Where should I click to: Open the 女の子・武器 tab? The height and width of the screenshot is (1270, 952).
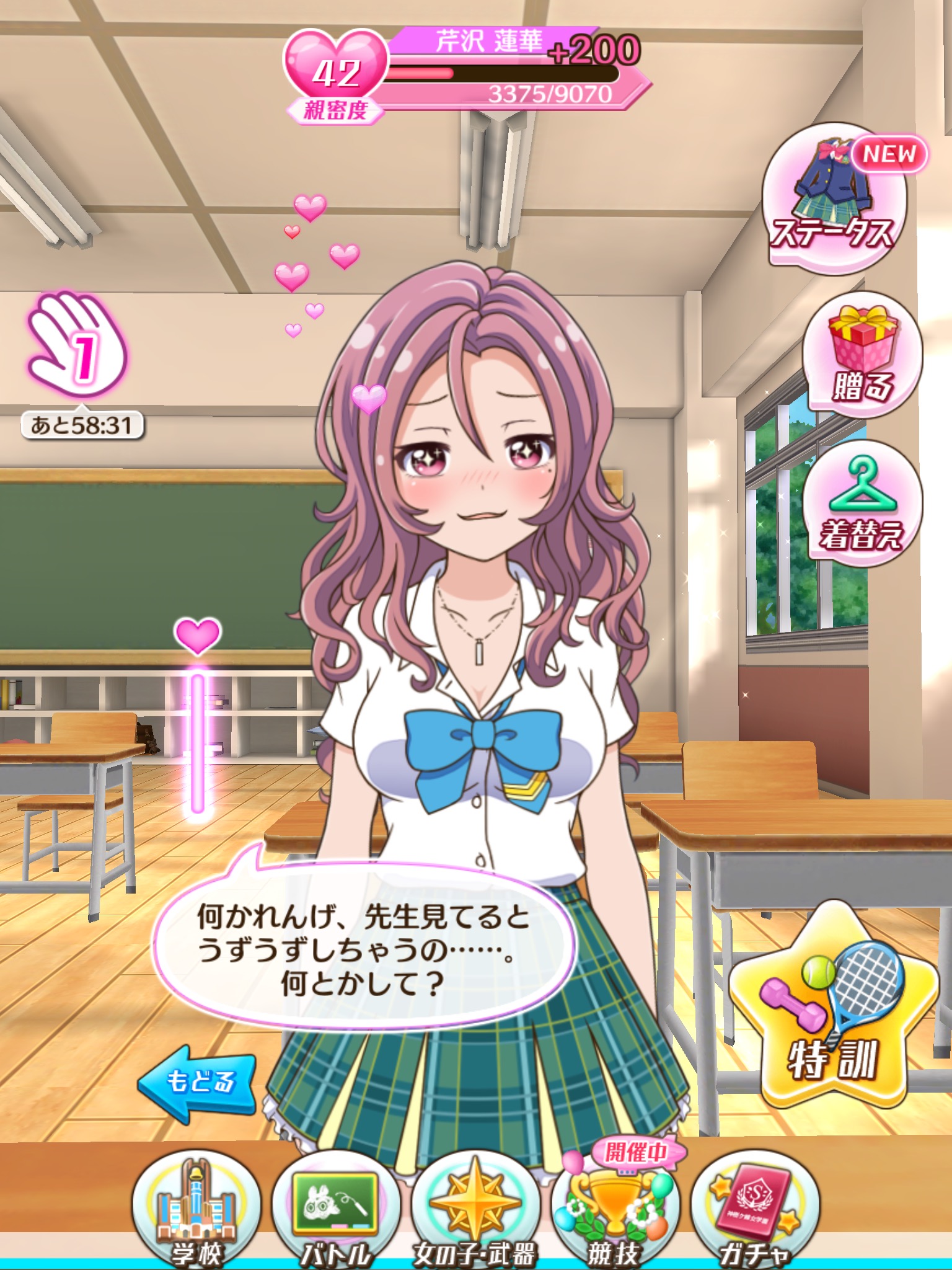coord(475,1210)
